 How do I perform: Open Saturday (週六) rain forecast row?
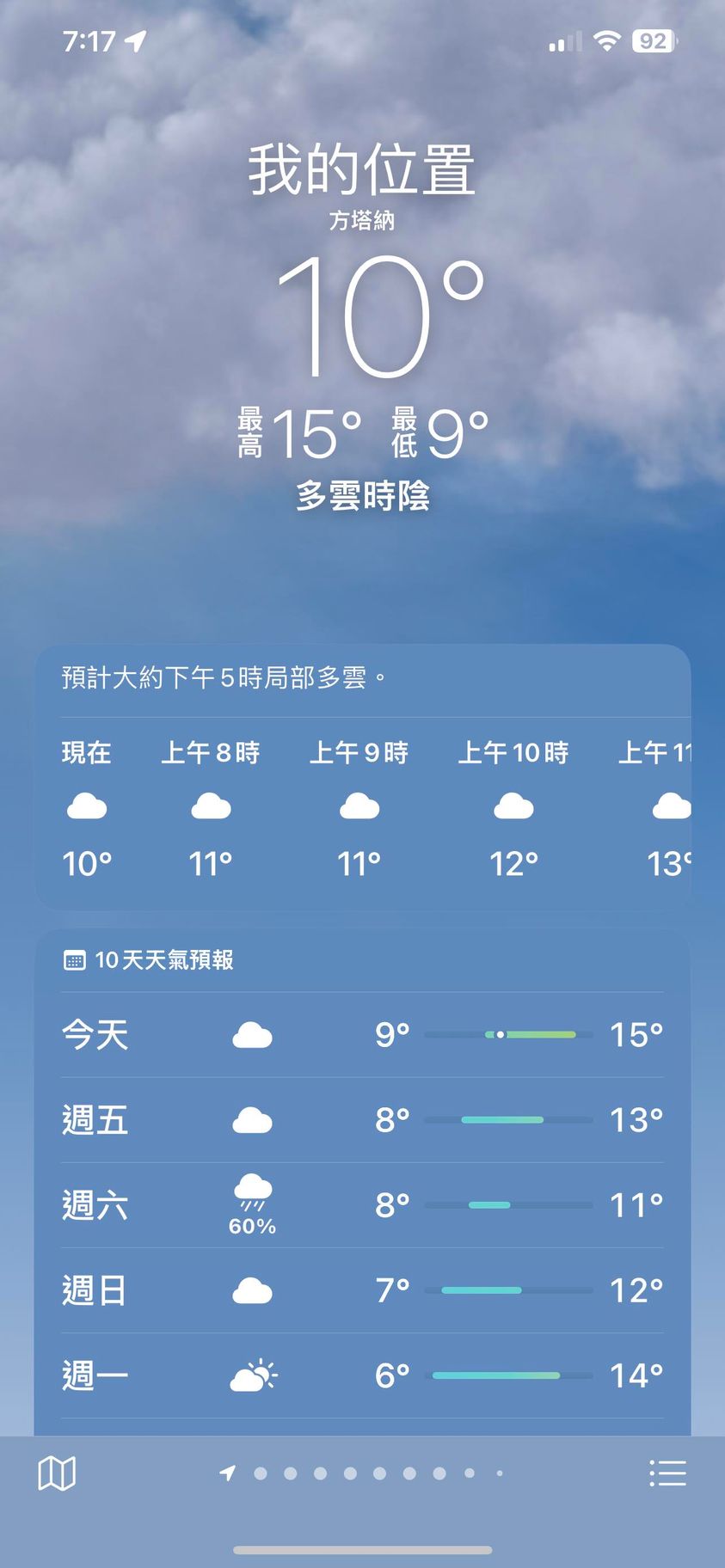(x=362, y=1204)
